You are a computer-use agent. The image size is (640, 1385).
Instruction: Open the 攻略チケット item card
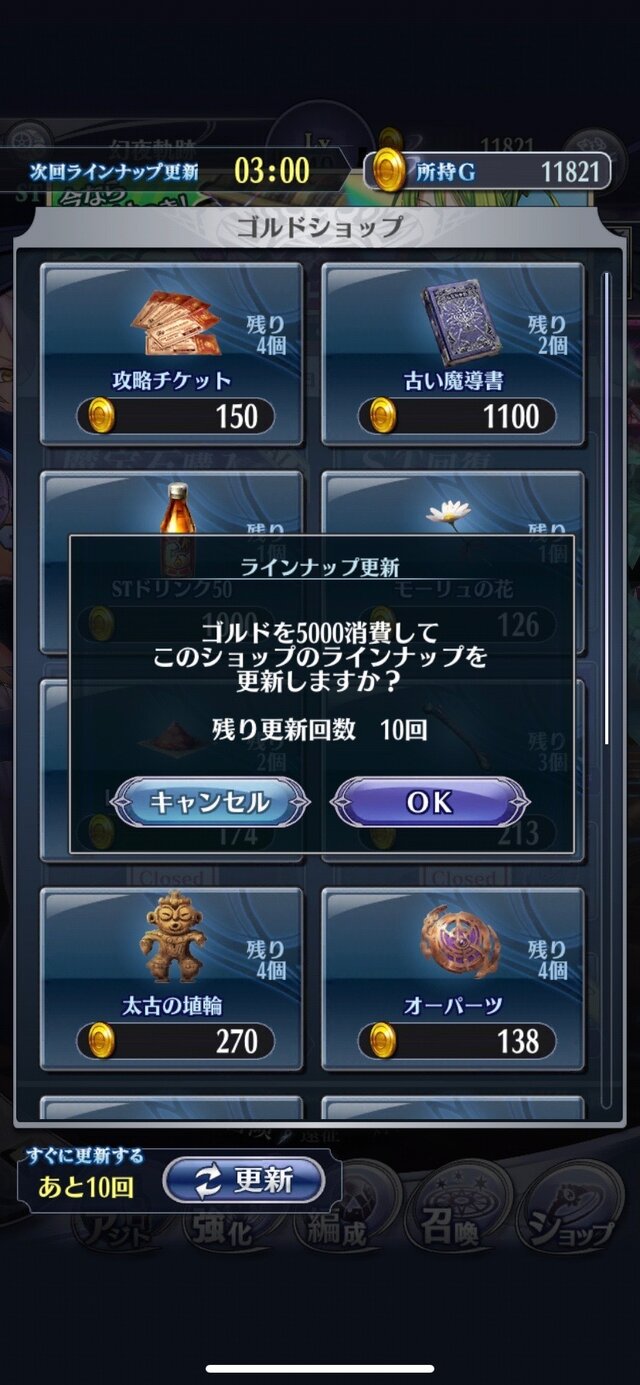click(171, 354)
